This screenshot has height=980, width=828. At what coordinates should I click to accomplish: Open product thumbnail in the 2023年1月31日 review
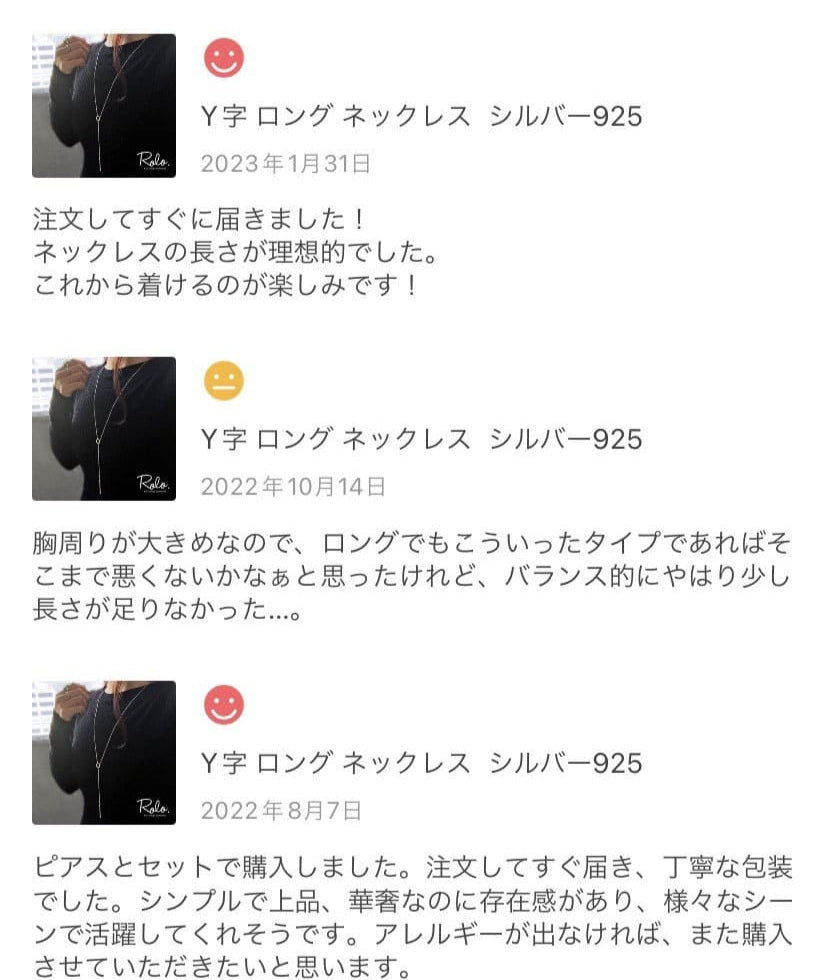(x=104, y=106)
